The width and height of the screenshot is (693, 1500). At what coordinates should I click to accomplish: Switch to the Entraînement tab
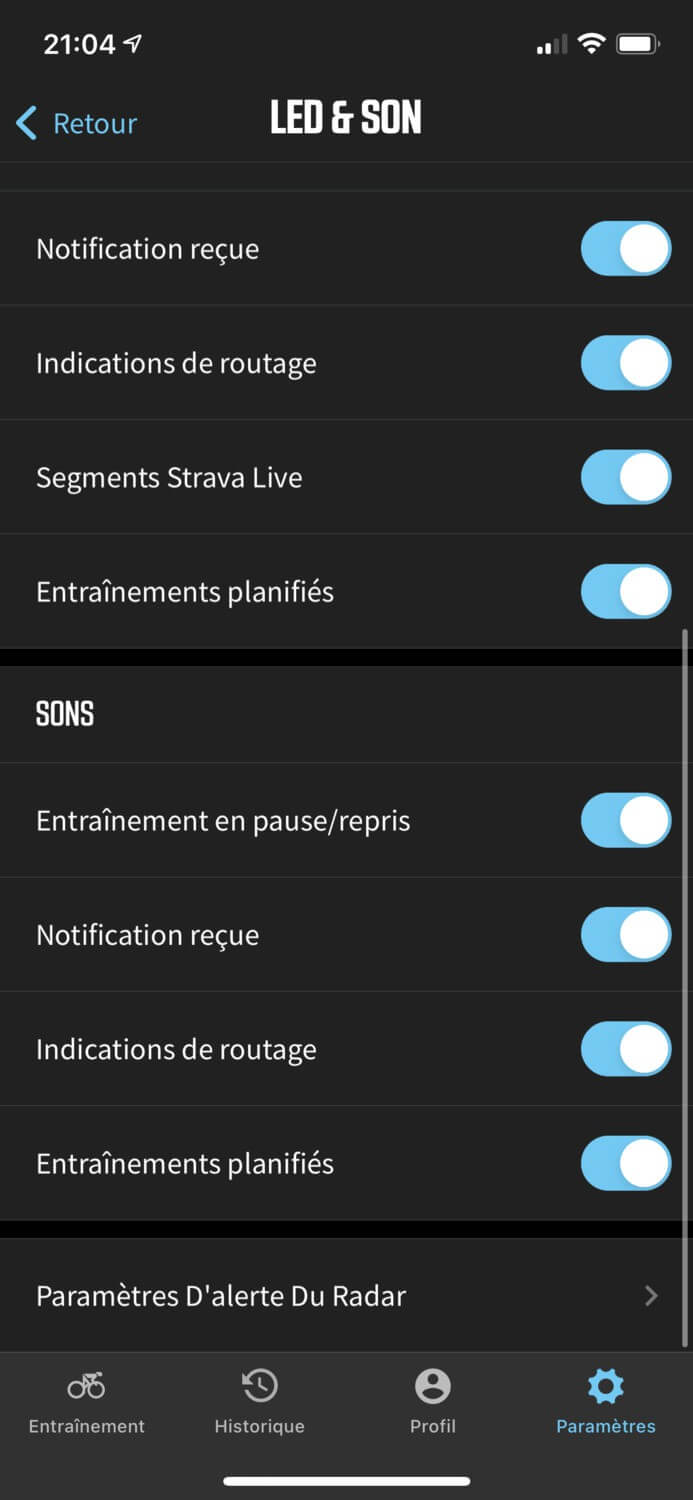[x=87, y=1402]
